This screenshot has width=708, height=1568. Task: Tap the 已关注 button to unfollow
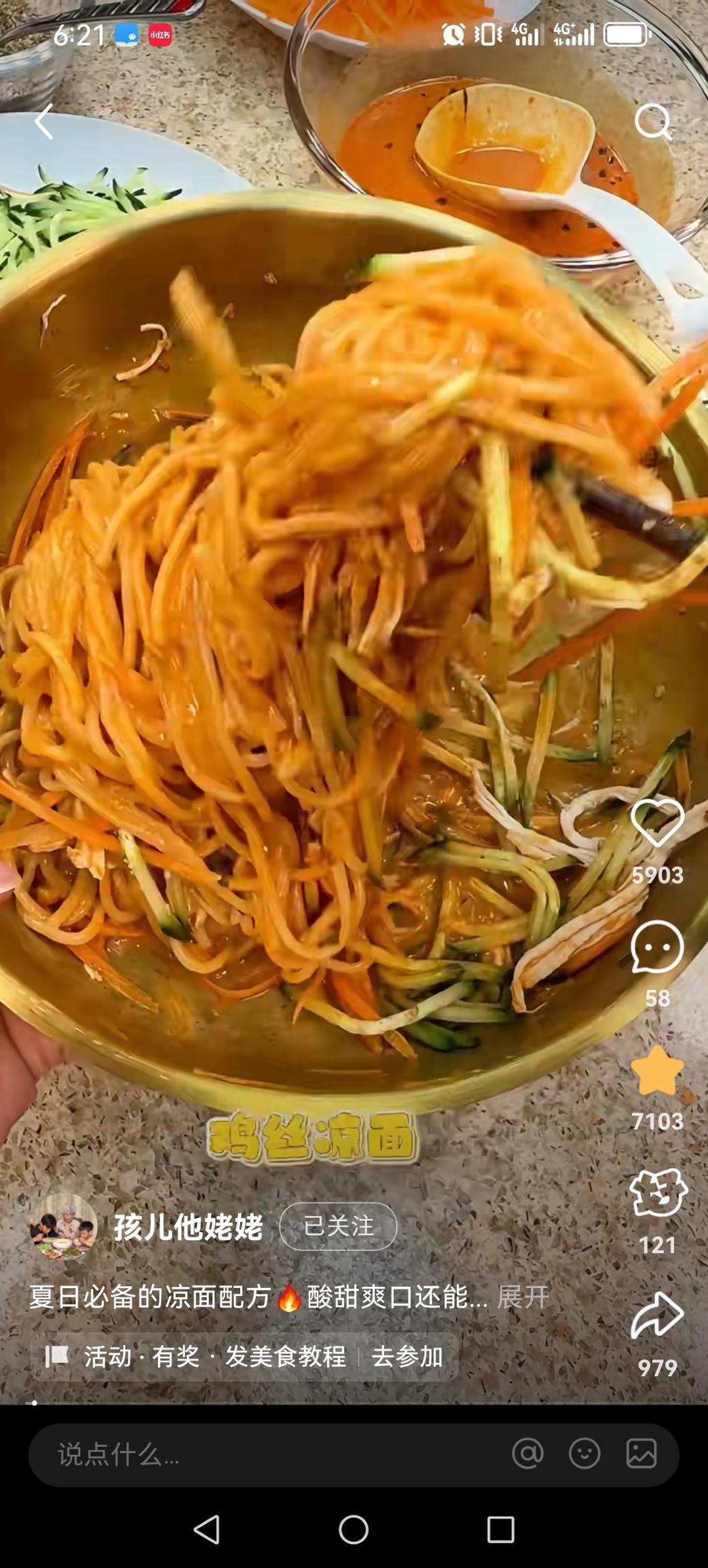pyautogui.click(x=338, y=1226)
